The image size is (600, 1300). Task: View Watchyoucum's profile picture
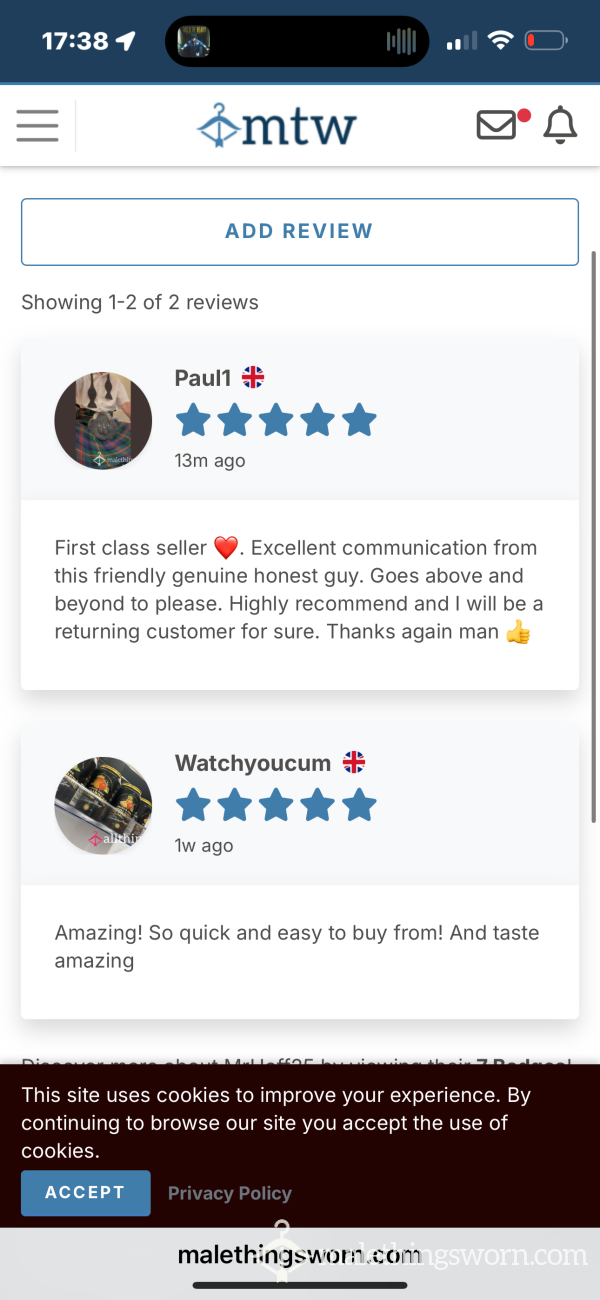(103, 805)
